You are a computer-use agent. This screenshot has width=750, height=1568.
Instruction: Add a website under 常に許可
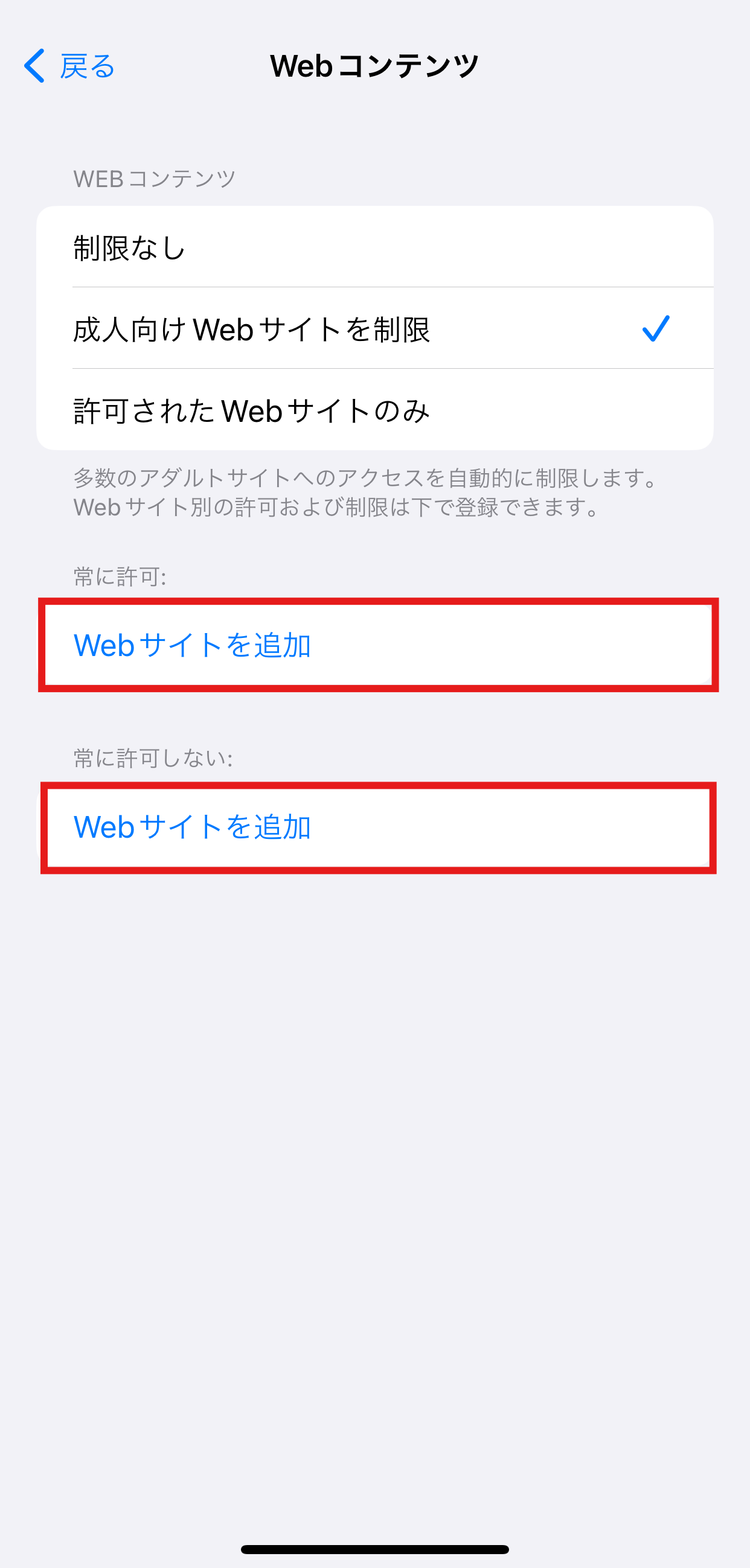[x=378, y=645]
